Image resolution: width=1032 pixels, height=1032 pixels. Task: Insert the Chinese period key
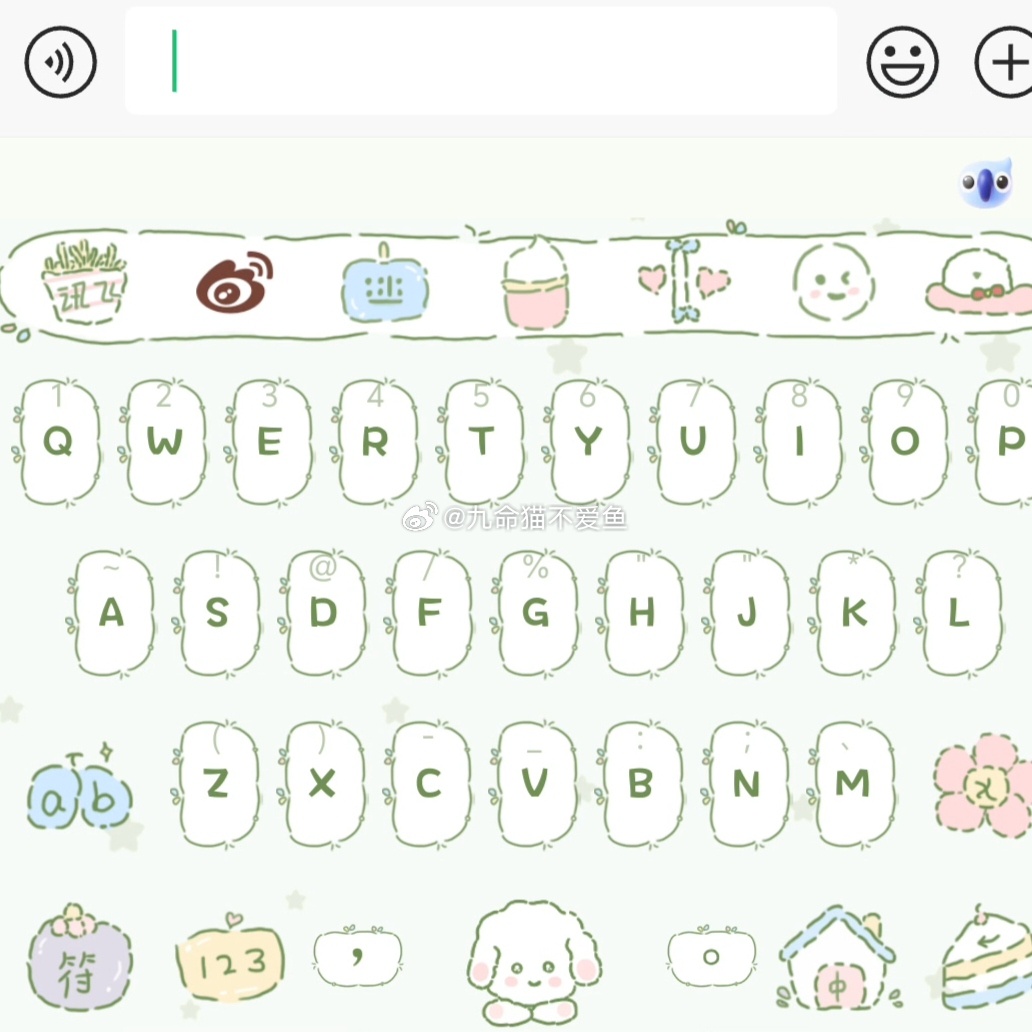click(x=711, y=957)
